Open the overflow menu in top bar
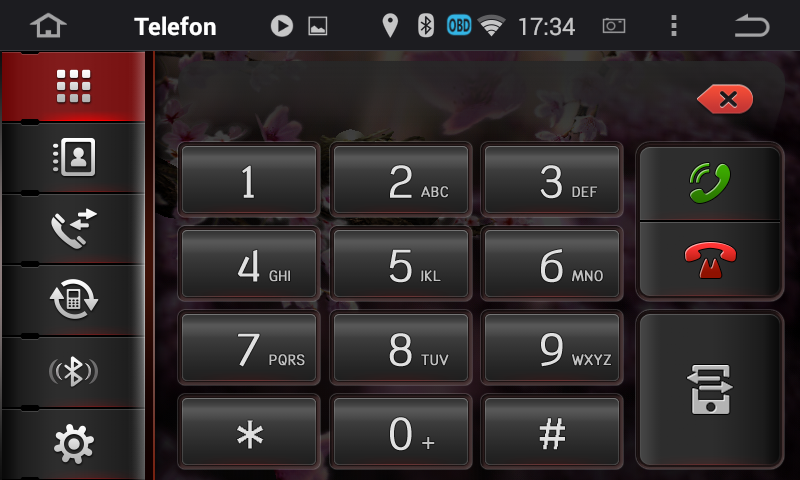This screenshot has width=800, height=480. pos(674,26)
